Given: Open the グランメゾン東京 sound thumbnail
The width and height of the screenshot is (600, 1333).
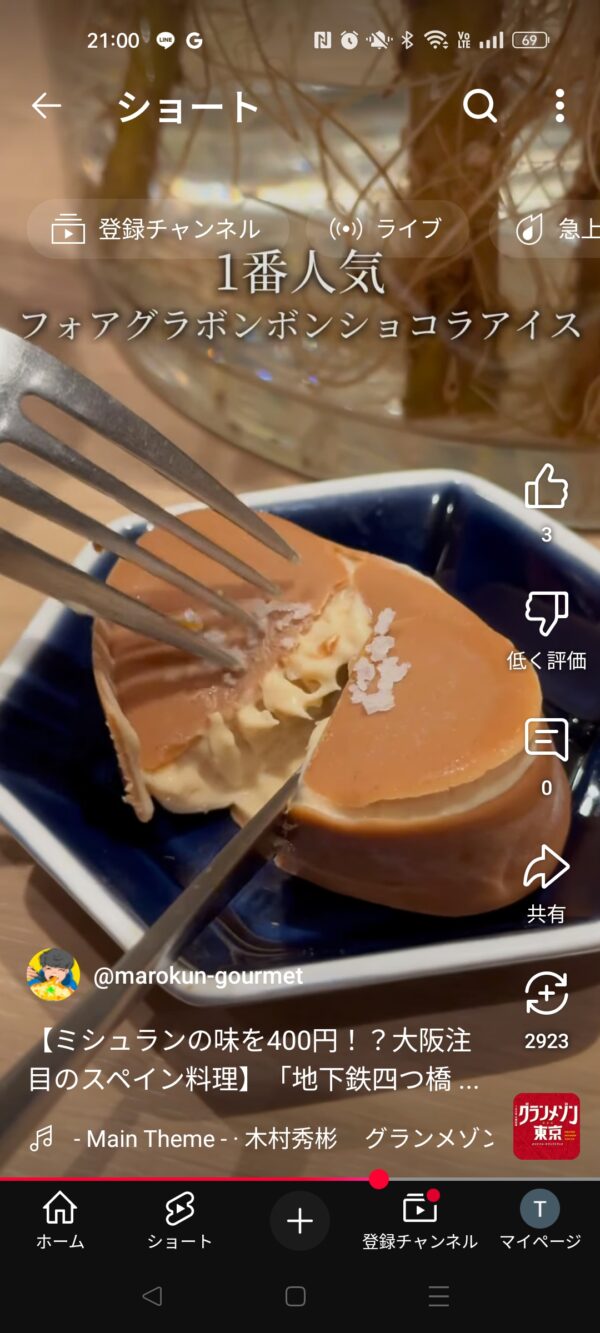Looking at the screenshot, I should [x=546, y=1126].
